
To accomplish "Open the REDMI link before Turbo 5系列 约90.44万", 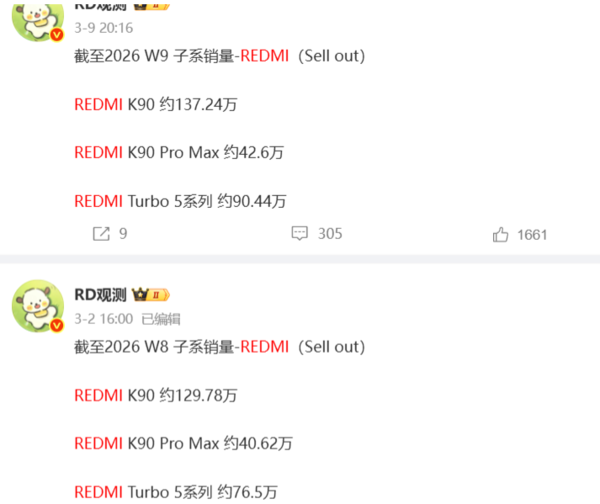I will [98, 201].
